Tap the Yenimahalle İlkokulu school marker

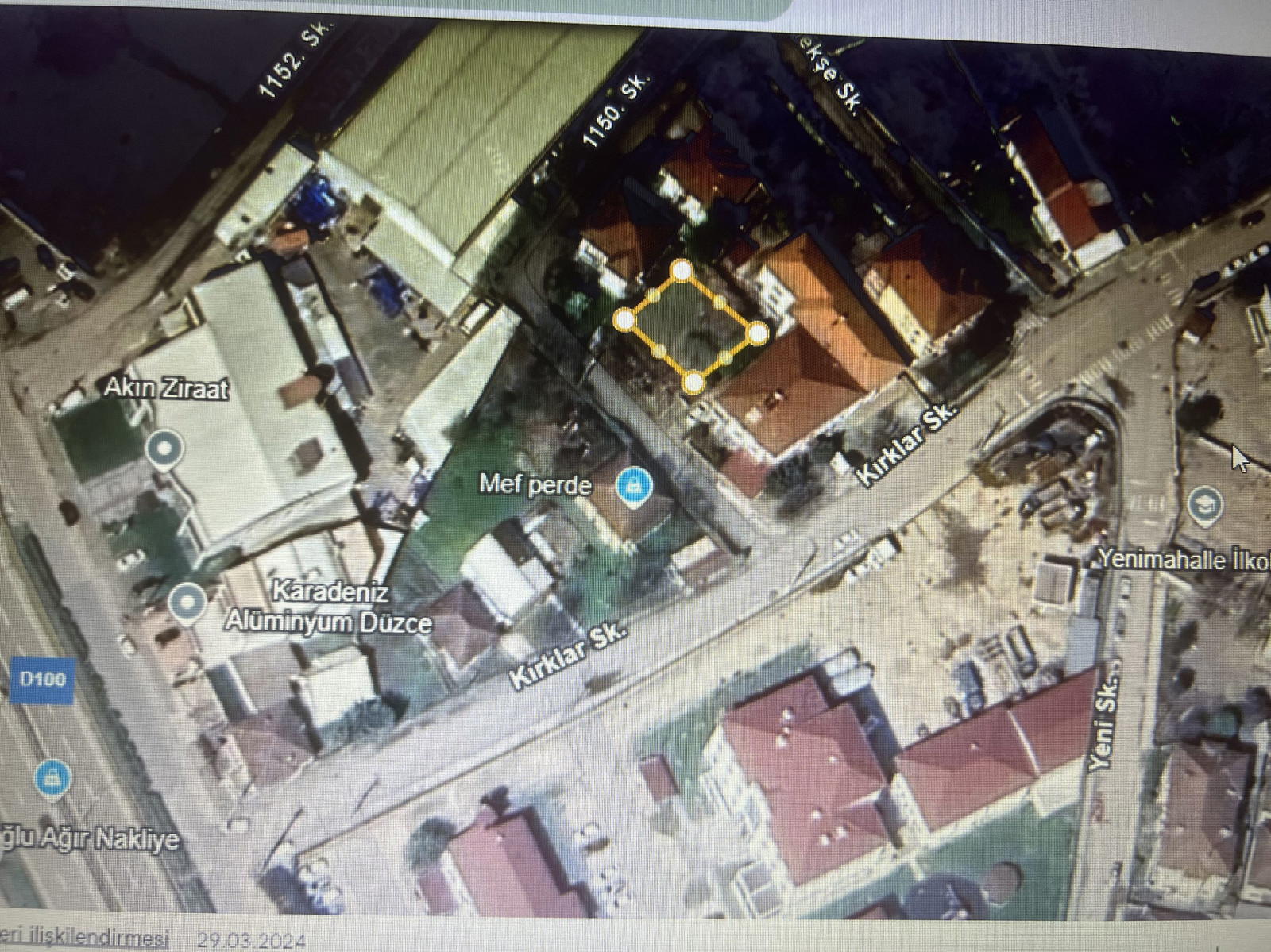point(1207,504)
